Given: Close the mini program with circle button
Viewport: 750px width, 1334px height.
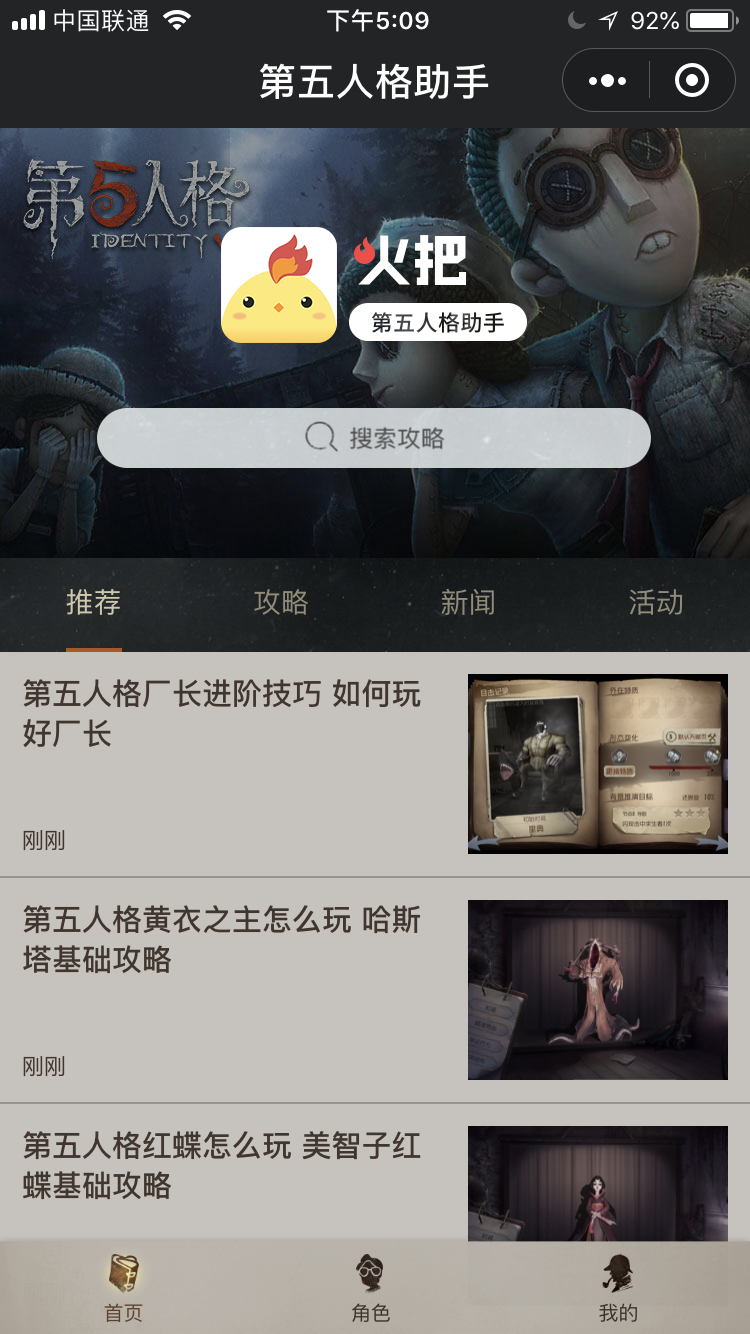Looking at the screenshot, I should pos(692,81).
